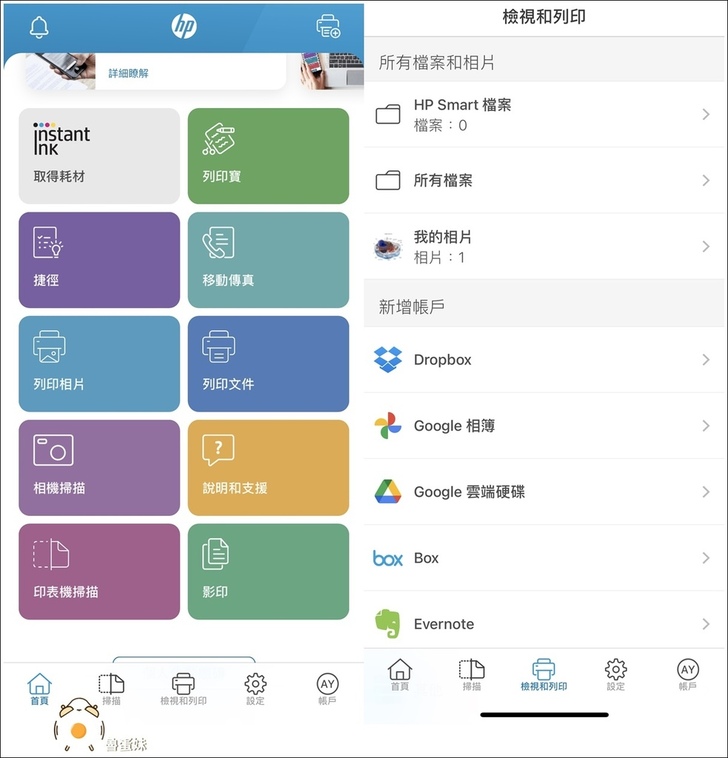728x758 pixels.
Task: Open the notifications bell
Action: point(40,27)
